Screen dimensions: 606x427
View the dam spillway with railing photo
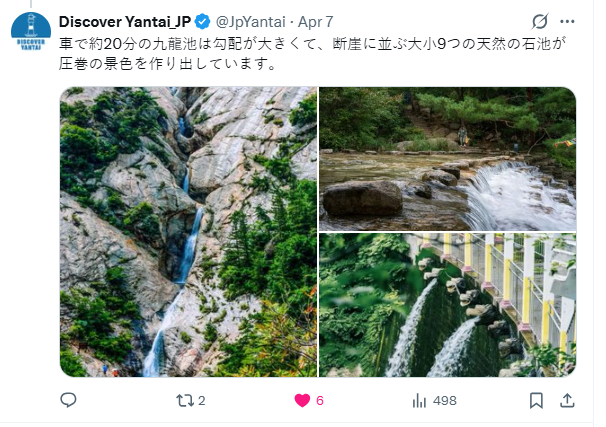click(448, 305)
